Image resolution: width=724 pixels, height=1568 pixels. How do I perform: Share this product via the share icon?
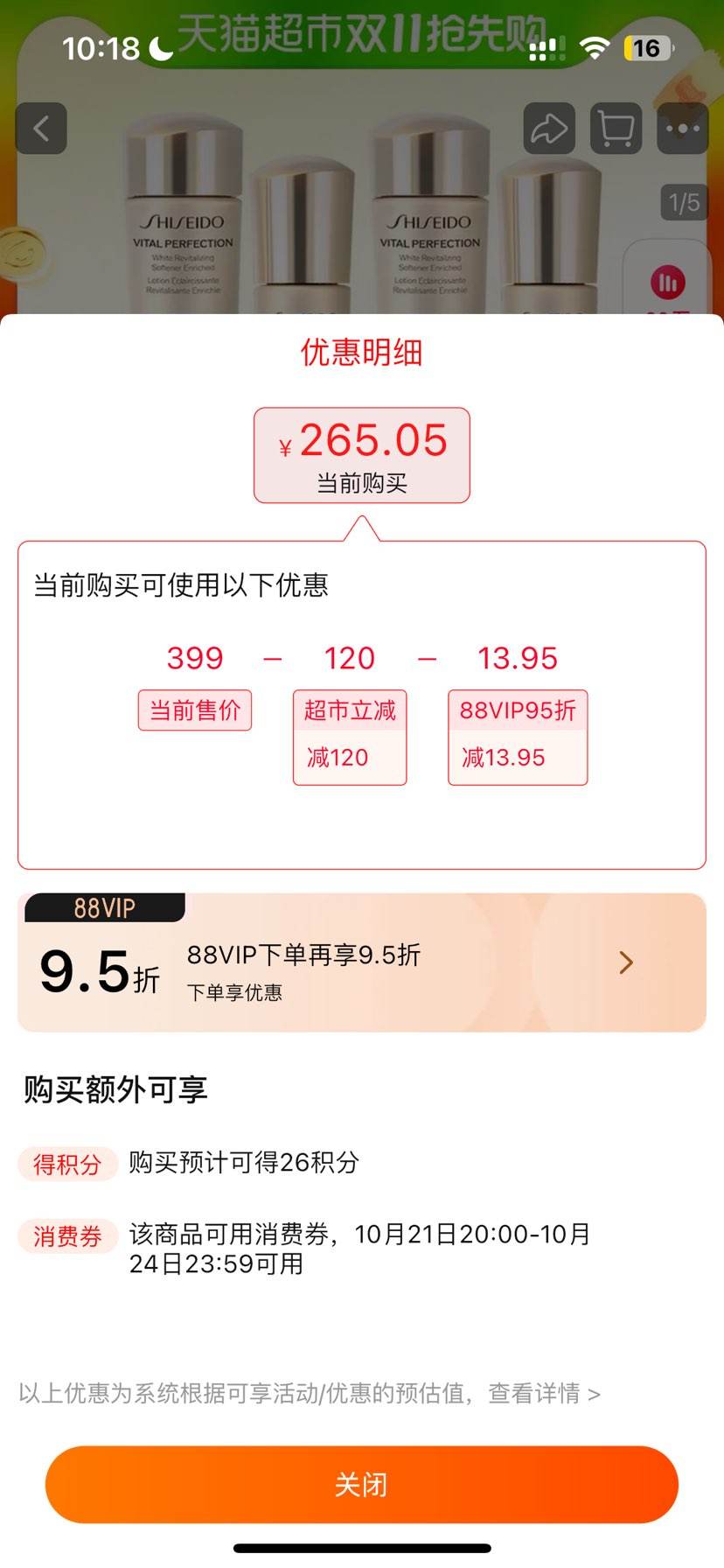tap(549, 129)
